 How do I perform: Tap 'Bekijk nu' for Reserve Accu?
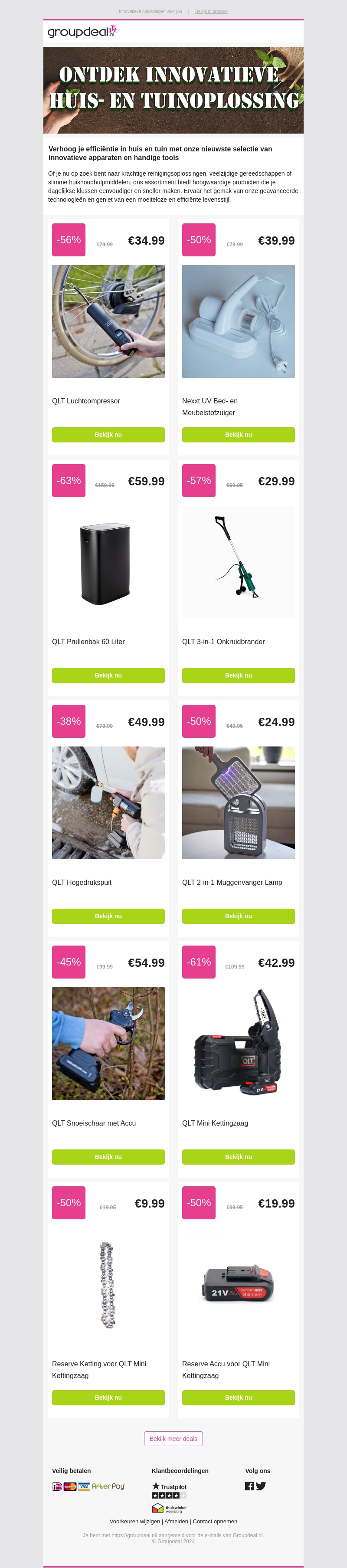coord(238,1397)
